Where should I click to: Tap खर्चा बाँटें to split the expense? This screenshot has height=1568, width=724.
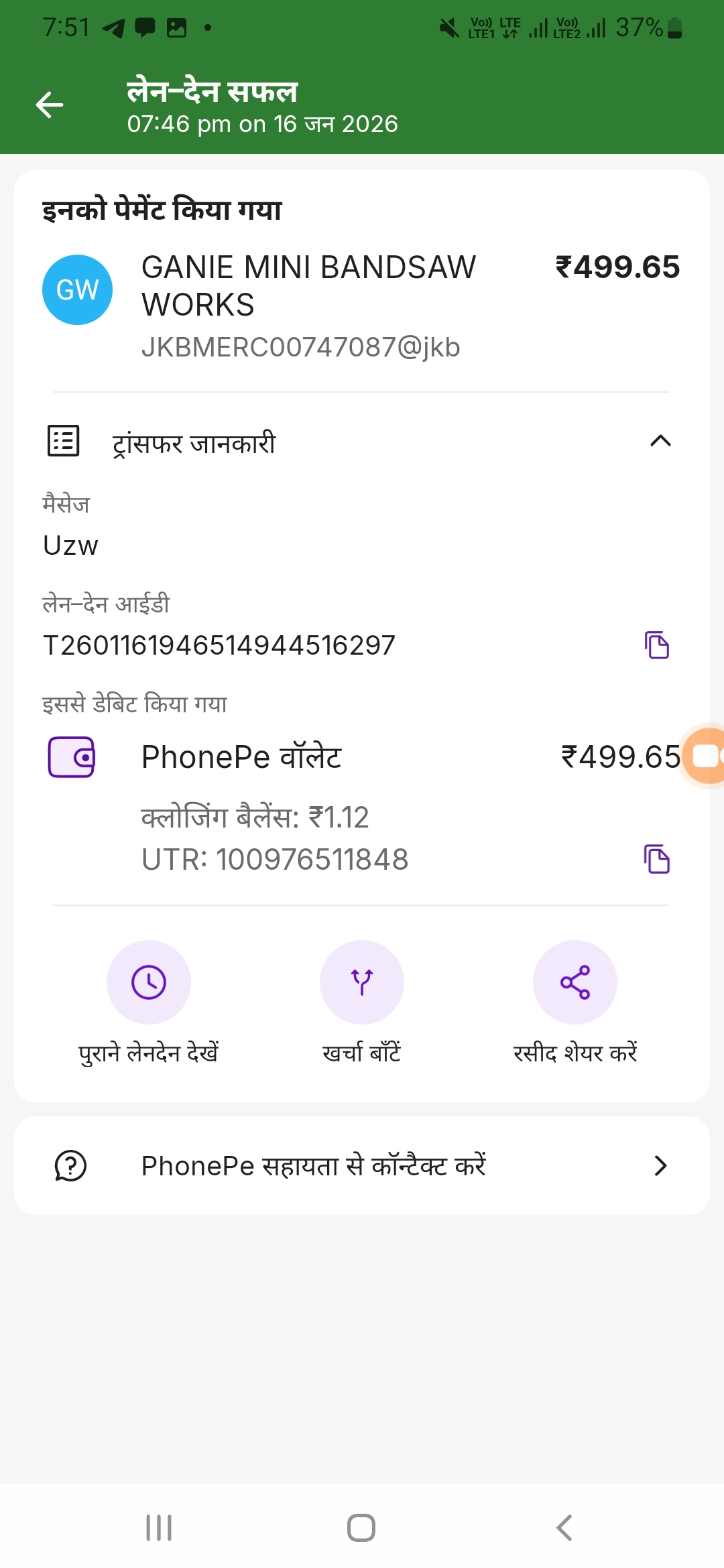click(x=362, y=982)
